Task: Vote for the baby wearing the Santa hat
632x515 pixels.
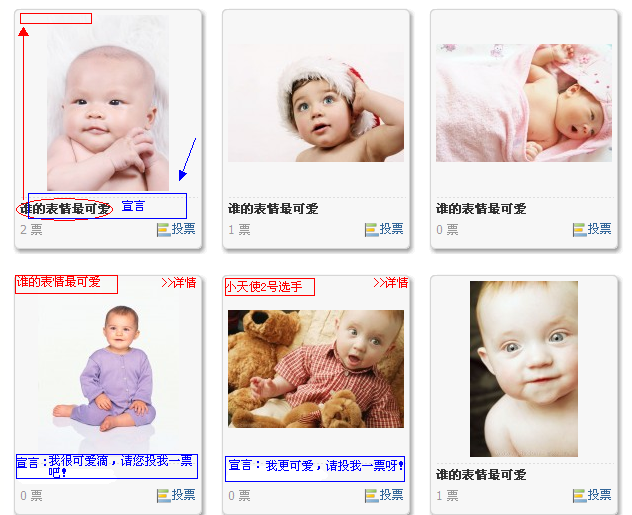Action: coord(384,229)
